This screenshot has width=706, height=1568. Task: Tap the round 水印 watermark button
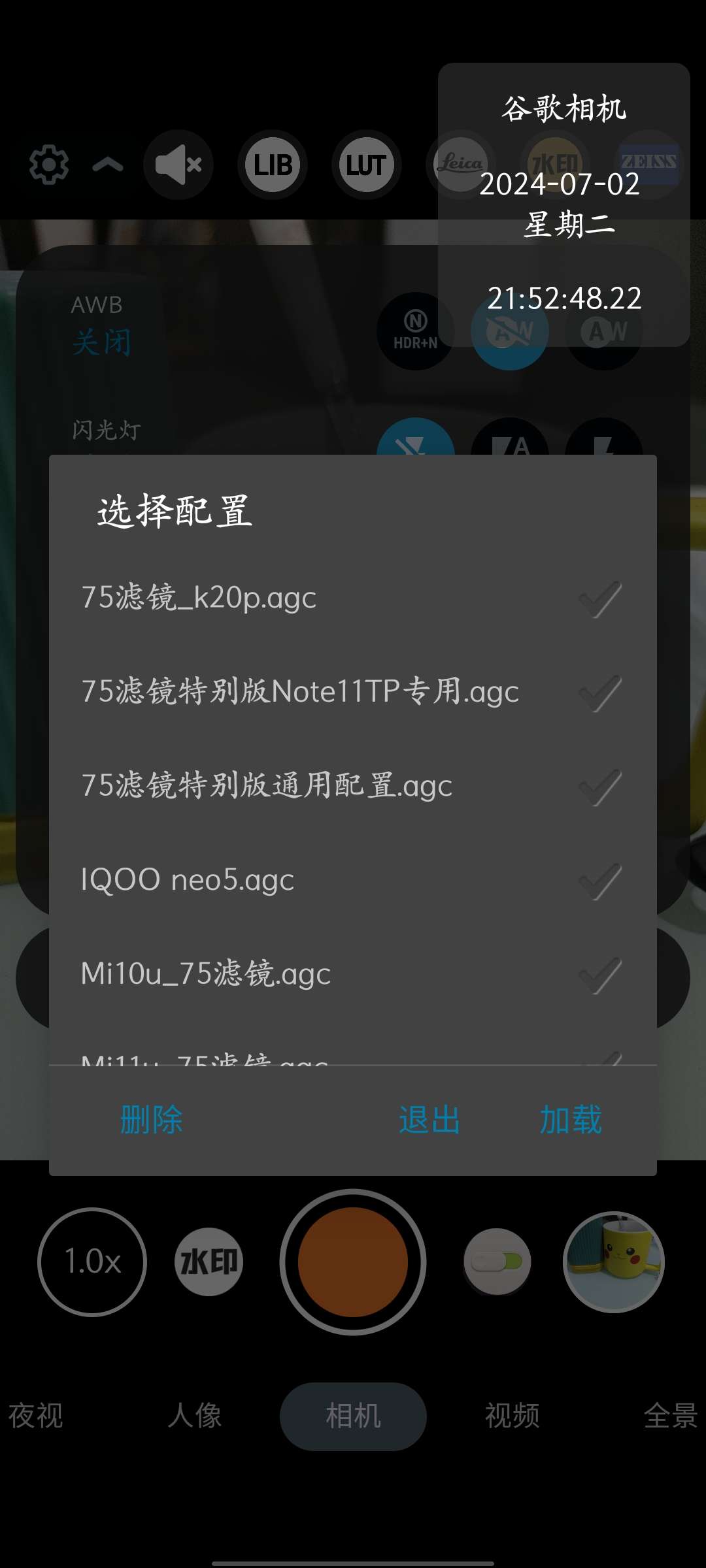pyautogui.click(x=209, y=1262)
